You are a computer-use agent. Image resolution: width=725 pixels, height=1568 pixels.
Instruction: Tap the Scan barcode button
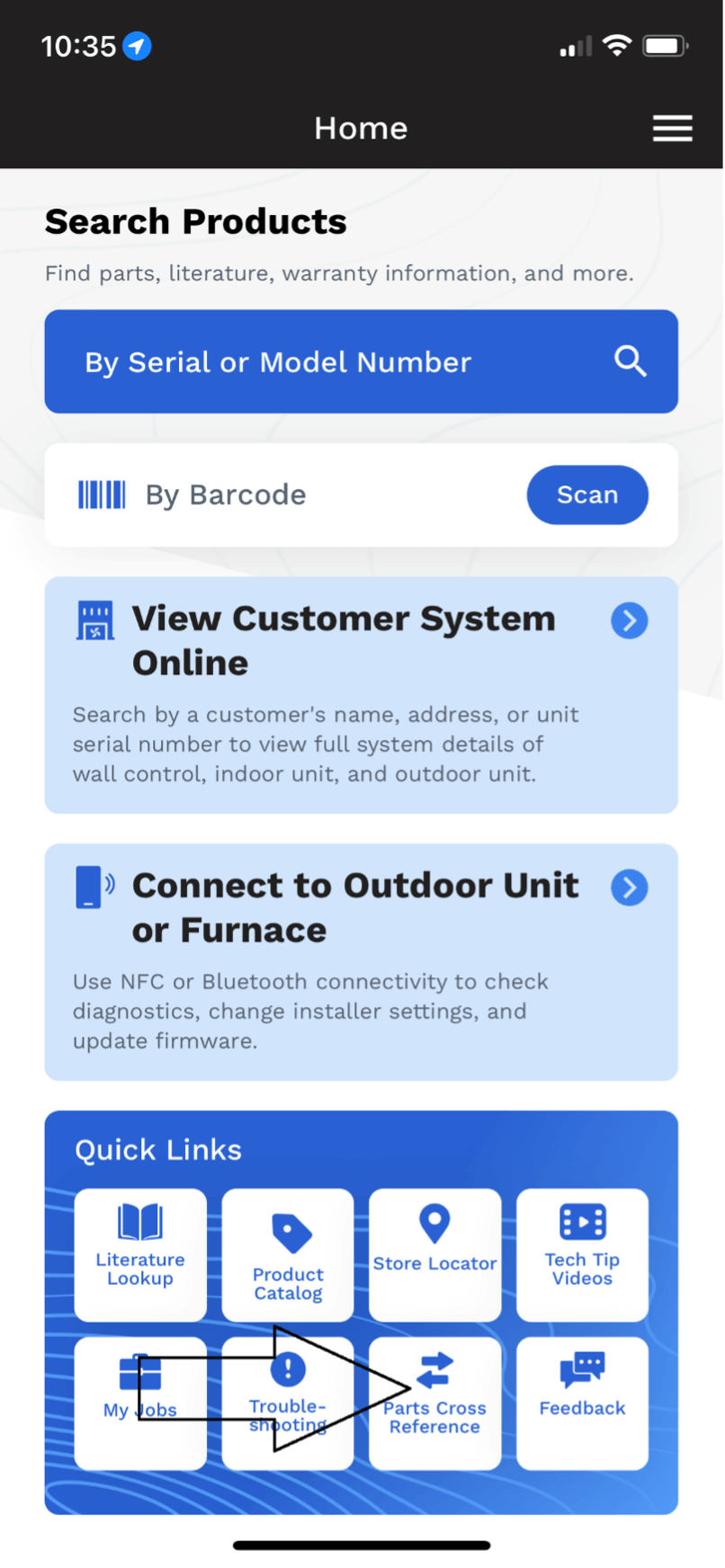[586, 494]
